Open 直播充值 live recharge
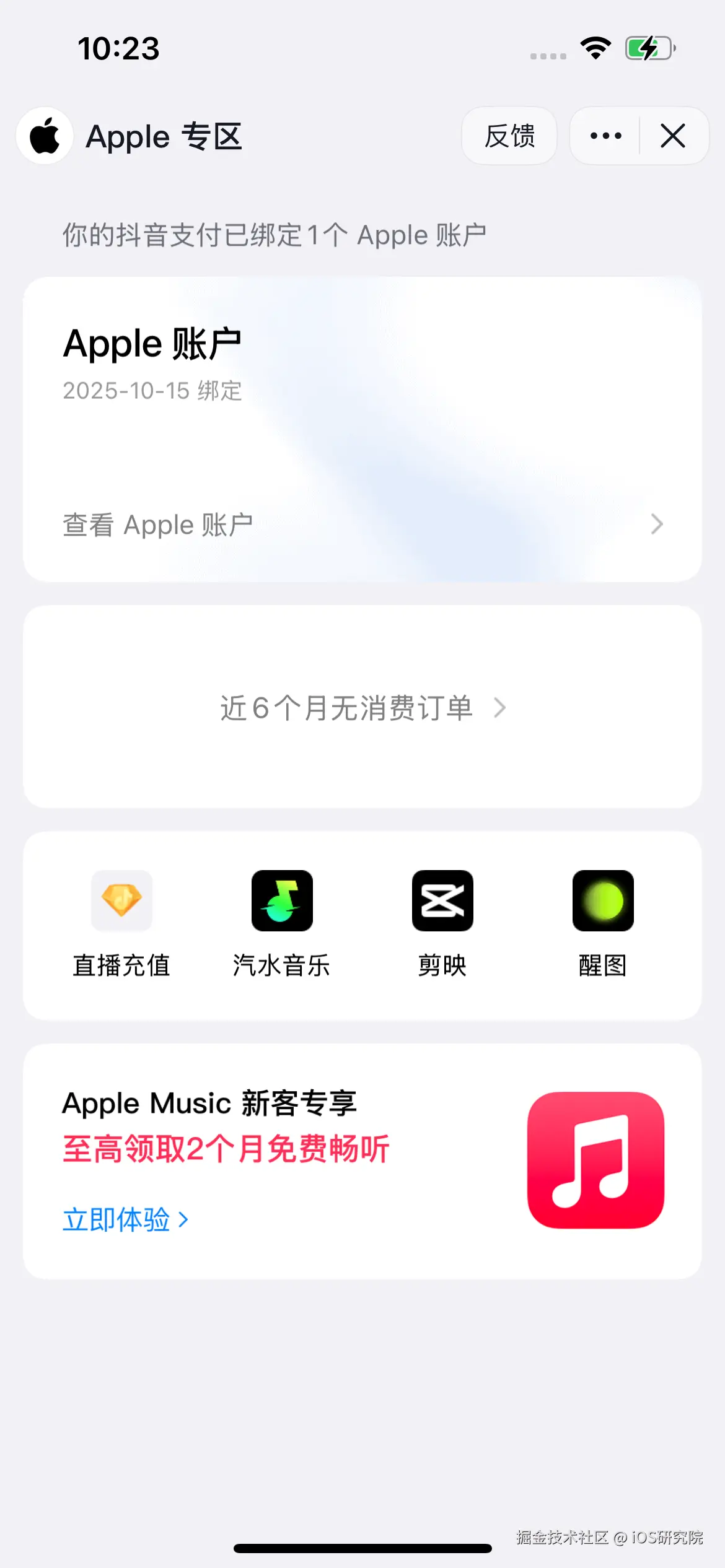 (x=121, y=923)
